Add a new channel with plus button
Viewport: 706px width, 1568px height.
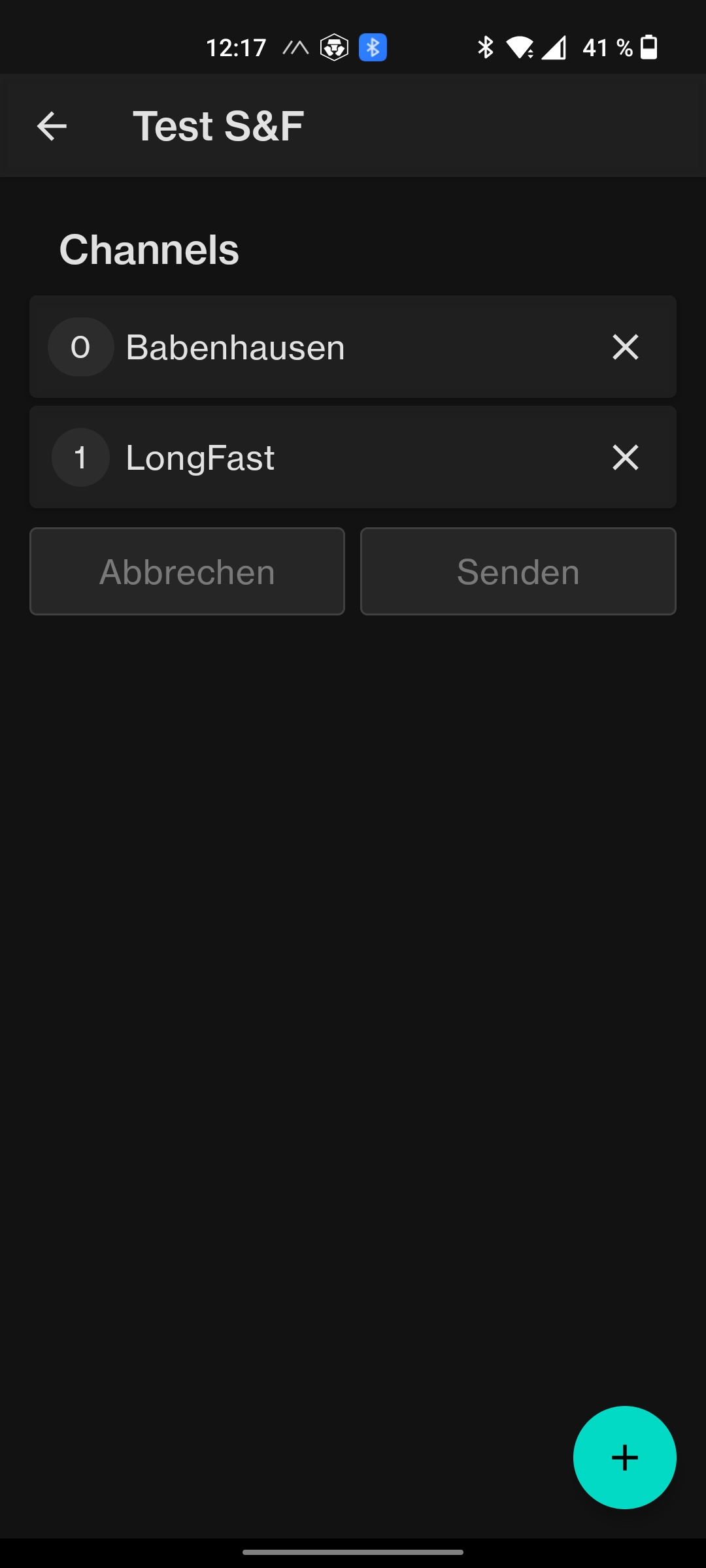point(625,1458)
